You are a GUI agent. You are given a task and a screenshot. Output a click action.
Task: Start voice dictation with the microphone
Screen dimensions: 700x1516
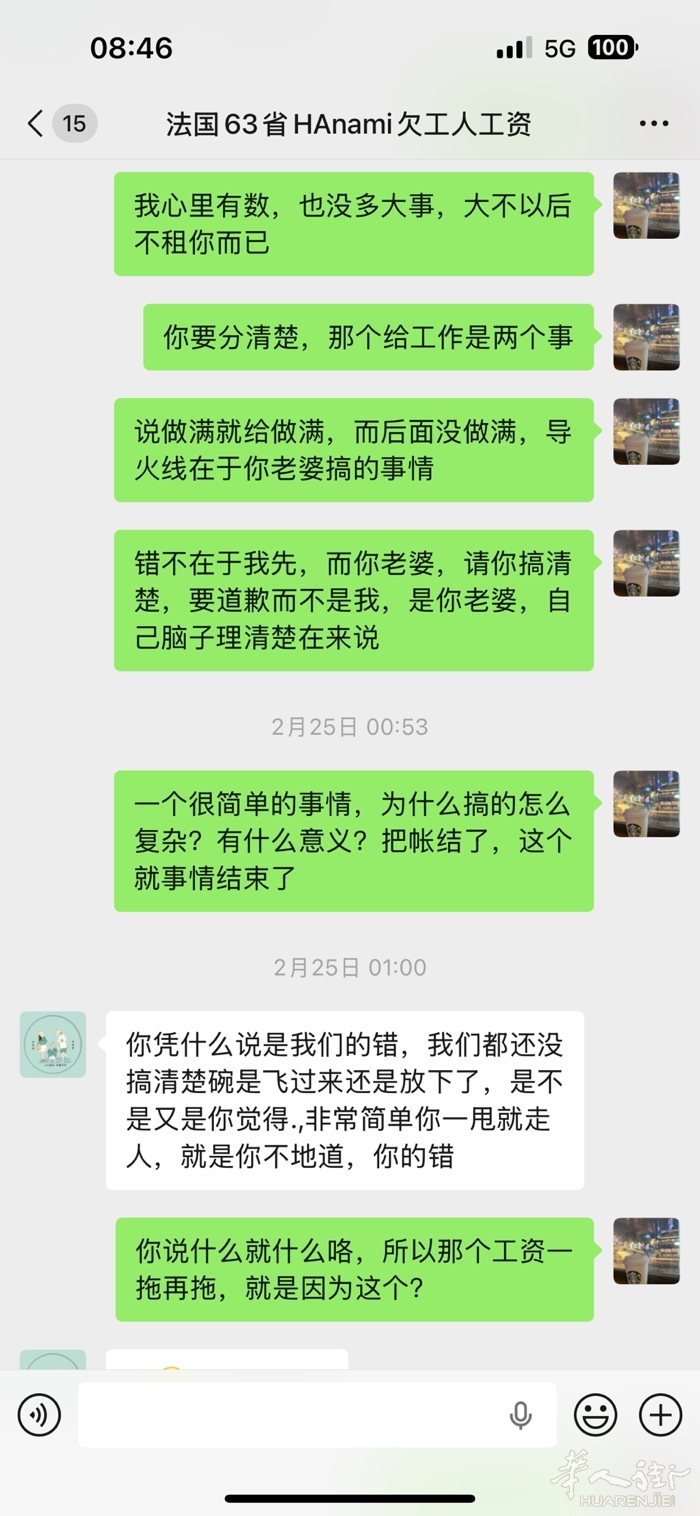coord(520,1414)
